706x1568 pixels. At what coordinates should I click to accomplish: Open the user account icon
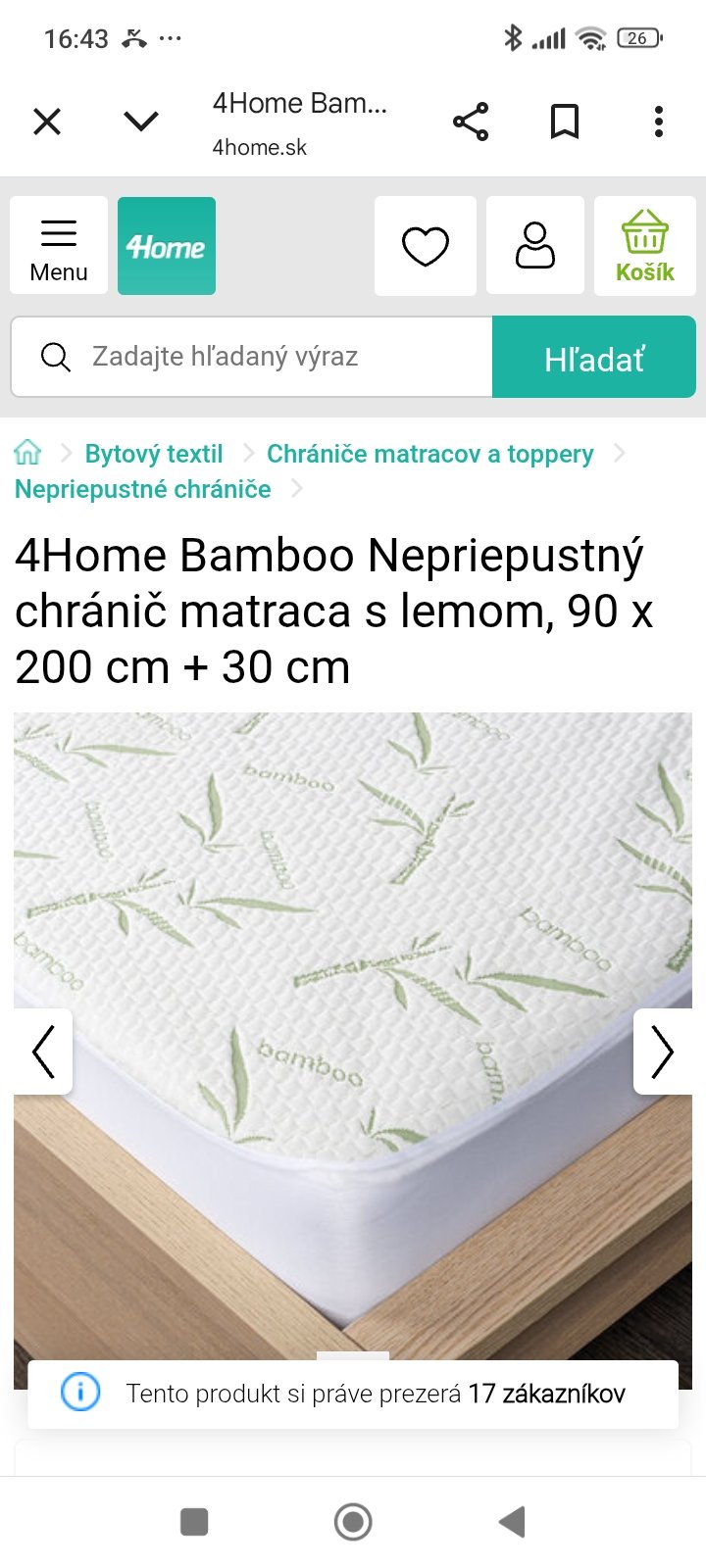coord(535,246)
